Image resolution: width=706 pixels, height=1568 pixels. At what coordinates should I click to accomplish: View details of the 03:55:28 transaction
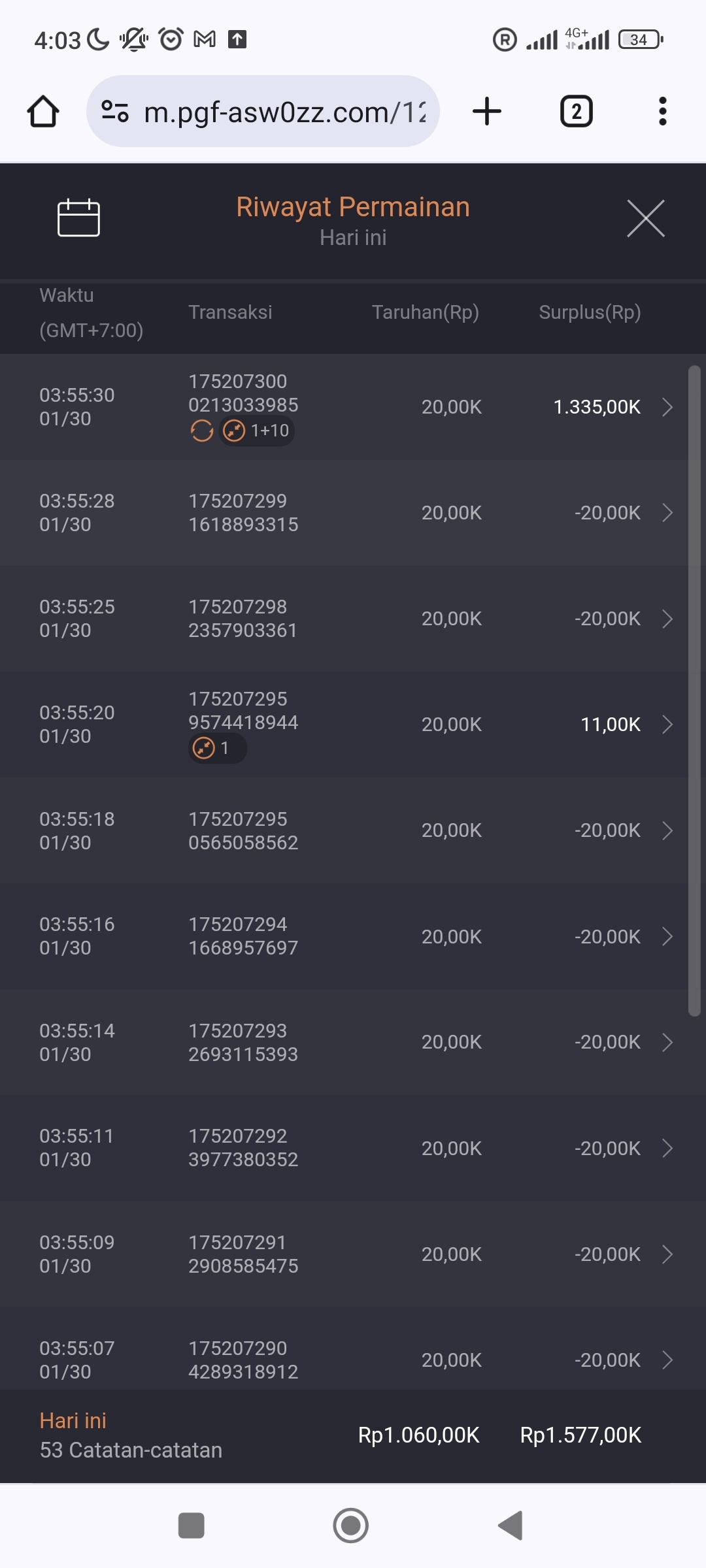353,513
